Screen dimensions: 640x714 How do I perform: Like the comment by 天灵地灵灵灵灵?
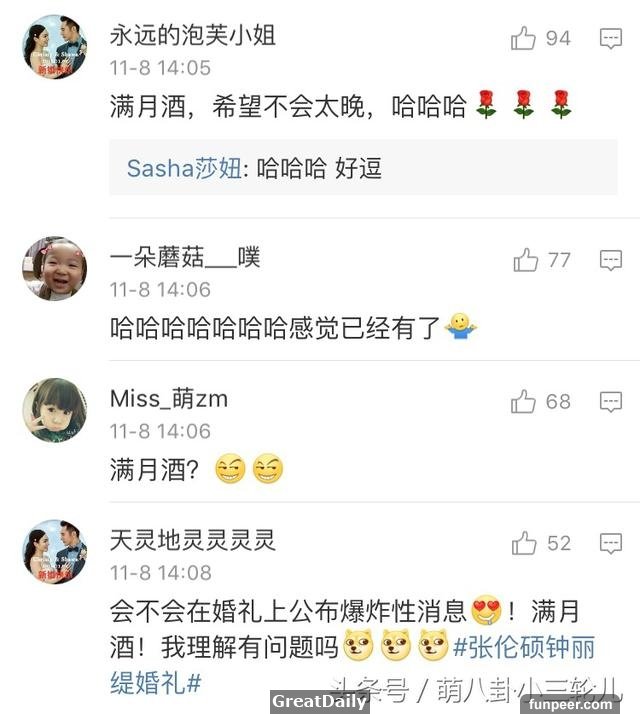tap(524, 544)
